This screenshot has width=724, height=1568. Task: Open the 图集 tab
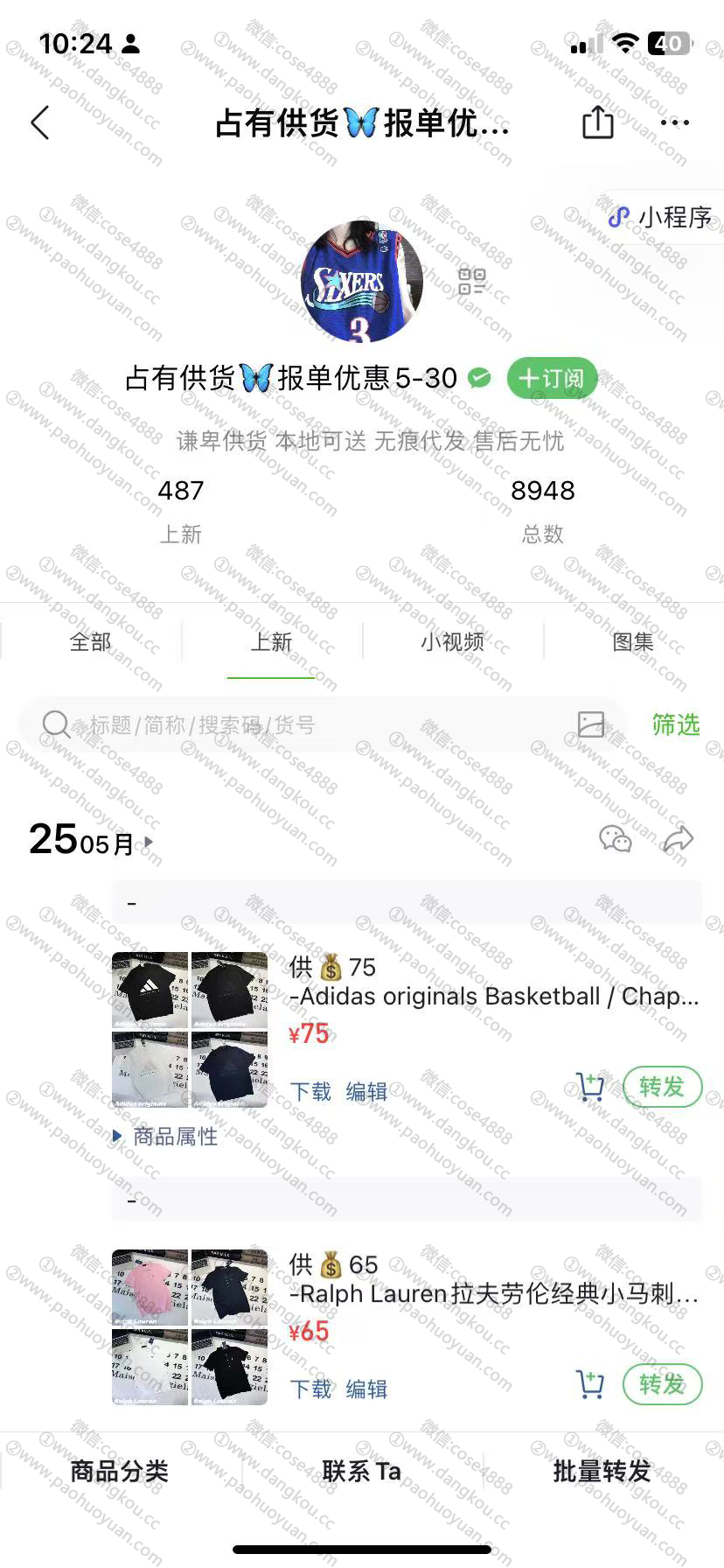(x=633, y=642)
